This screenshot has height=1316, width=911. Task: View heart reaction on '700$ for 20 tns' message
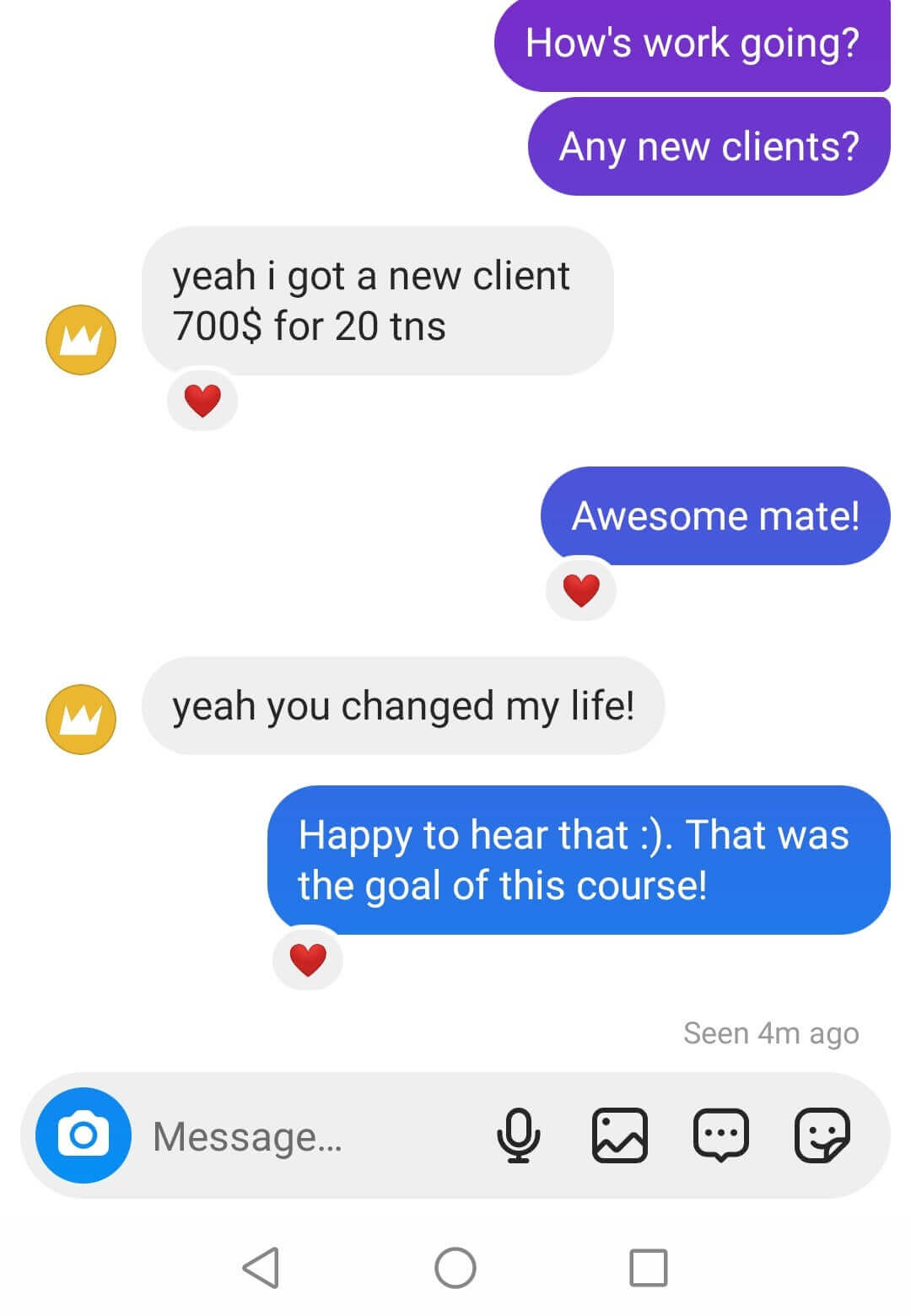coord(202,400)
